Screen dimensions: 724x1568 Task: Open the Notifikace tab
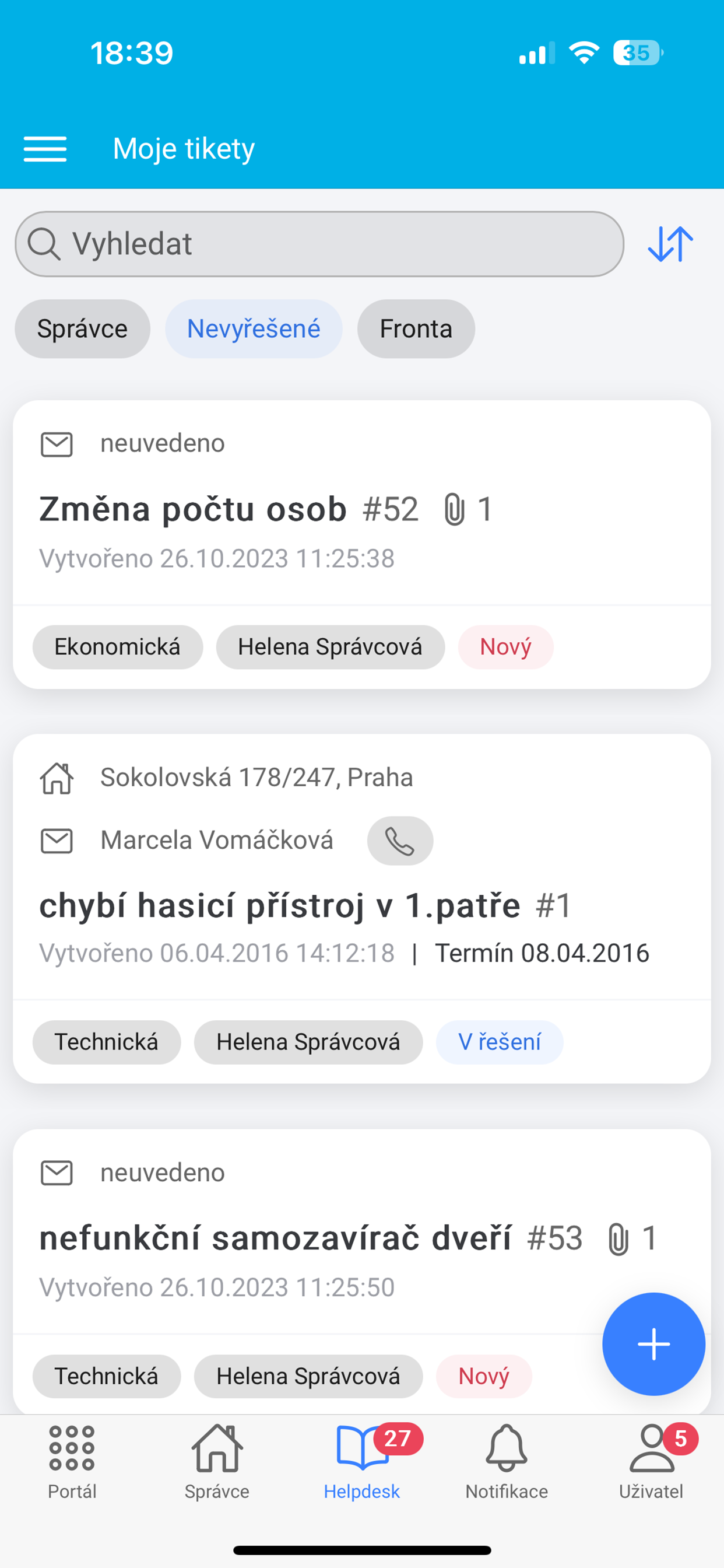(507, 1462)
